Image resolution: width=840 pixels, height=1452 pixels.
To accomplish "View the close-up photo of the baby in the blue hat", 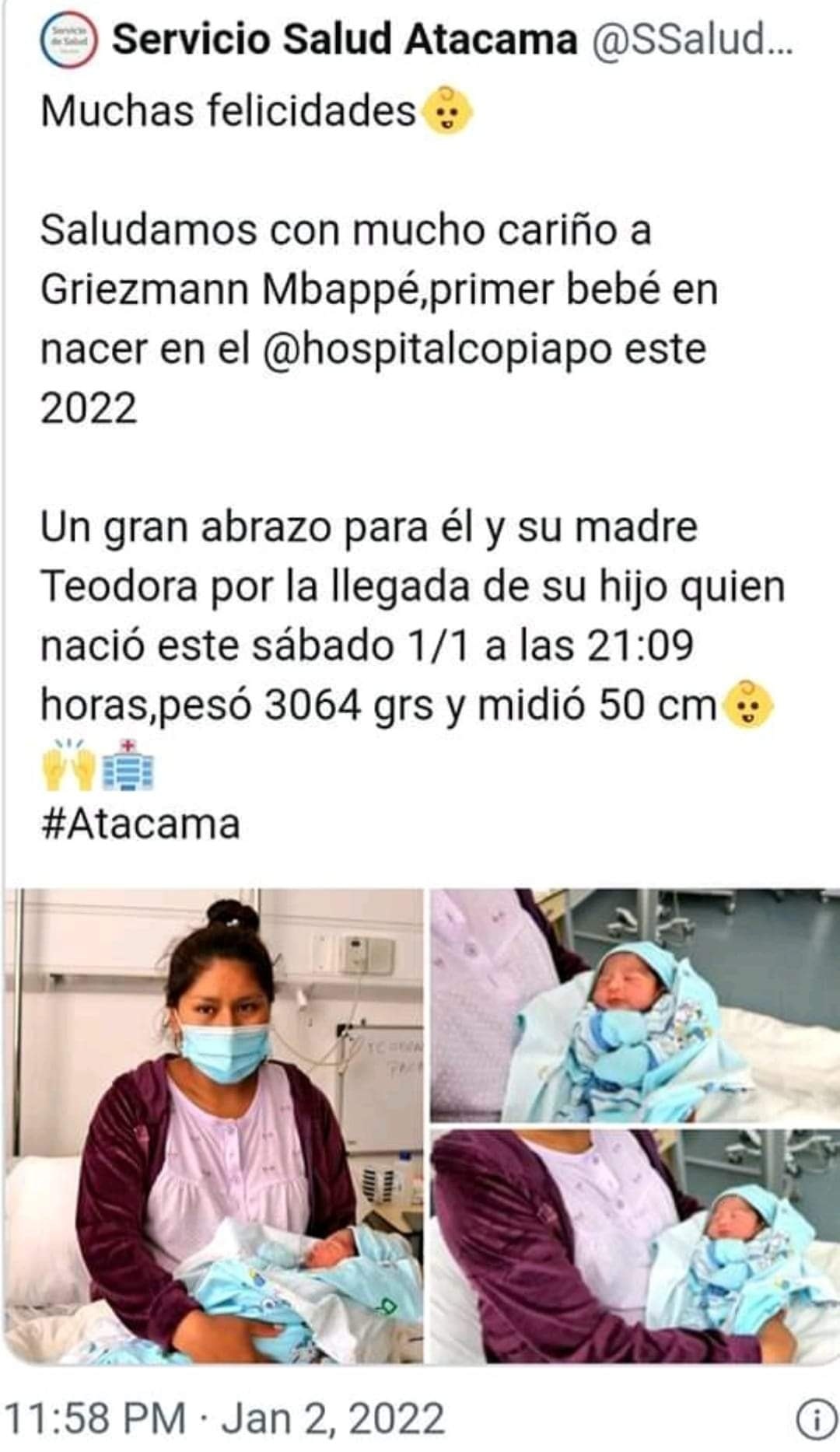I will tap(635, 1005).
